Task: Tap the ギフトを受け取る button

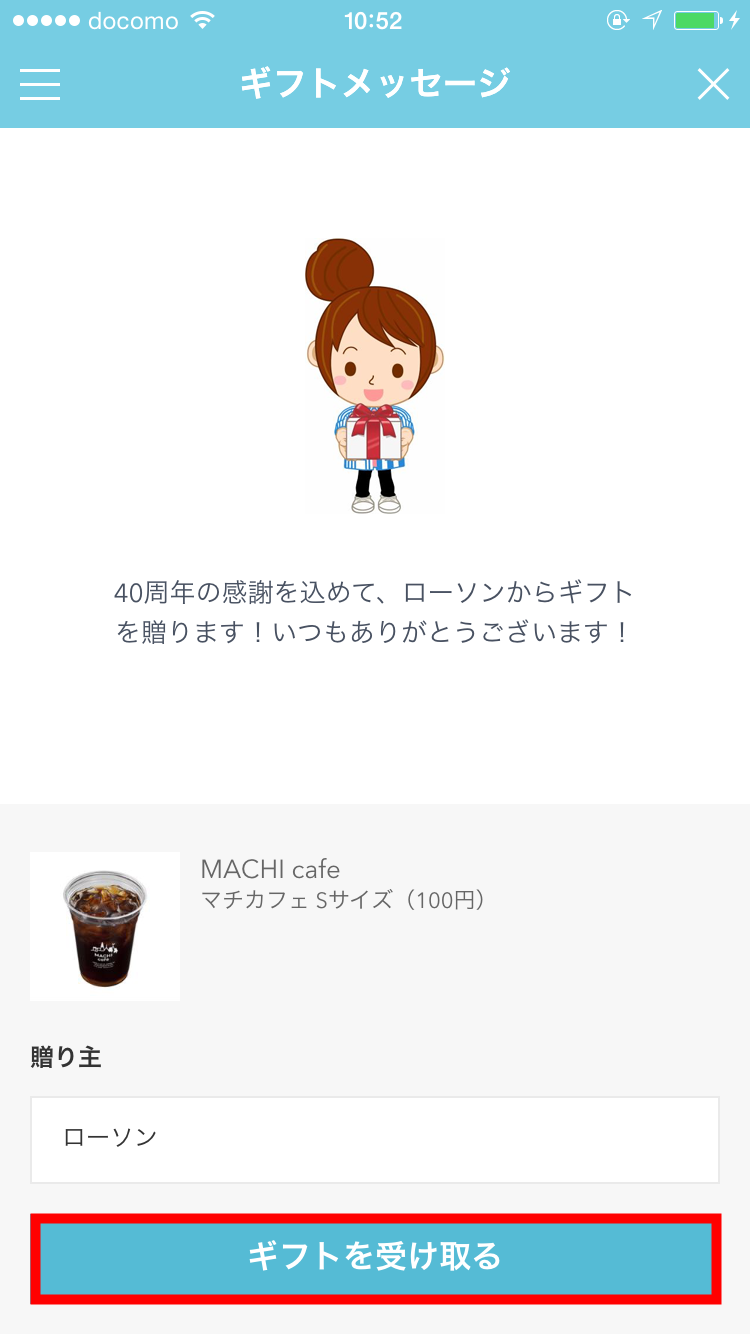Action: click(x=375, y=1257)
